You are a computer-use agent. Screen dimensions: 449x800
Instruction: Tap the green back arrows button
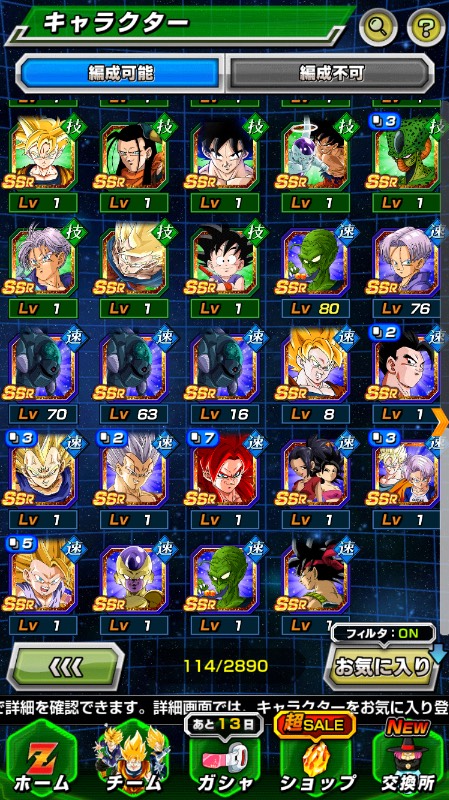click(65, 666)
